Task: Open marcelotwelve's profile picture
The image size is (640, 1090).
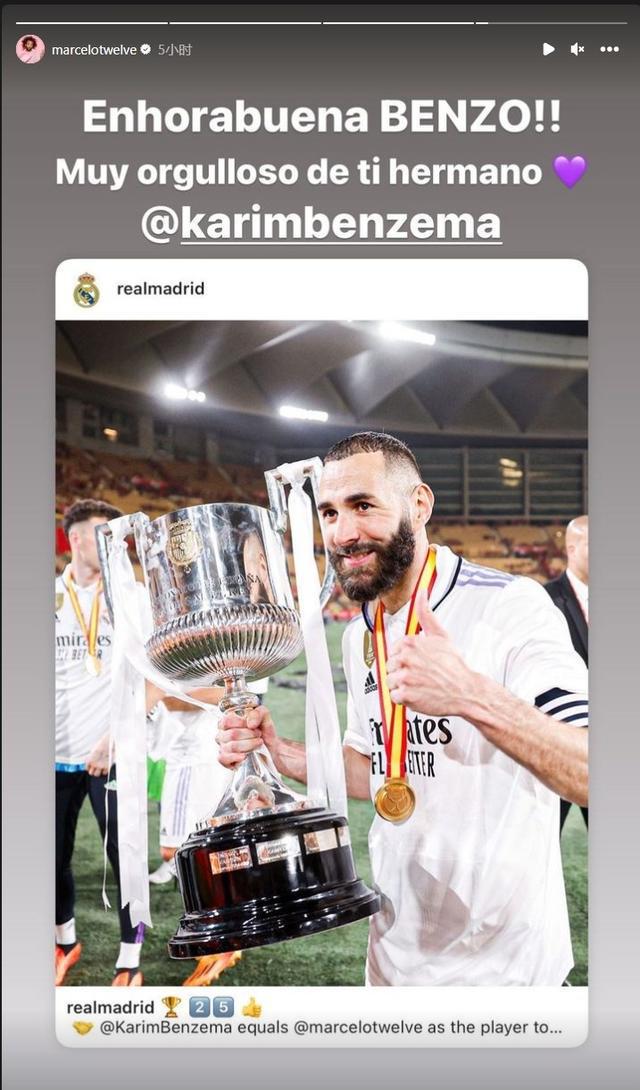Action: (x=30, y=49)
